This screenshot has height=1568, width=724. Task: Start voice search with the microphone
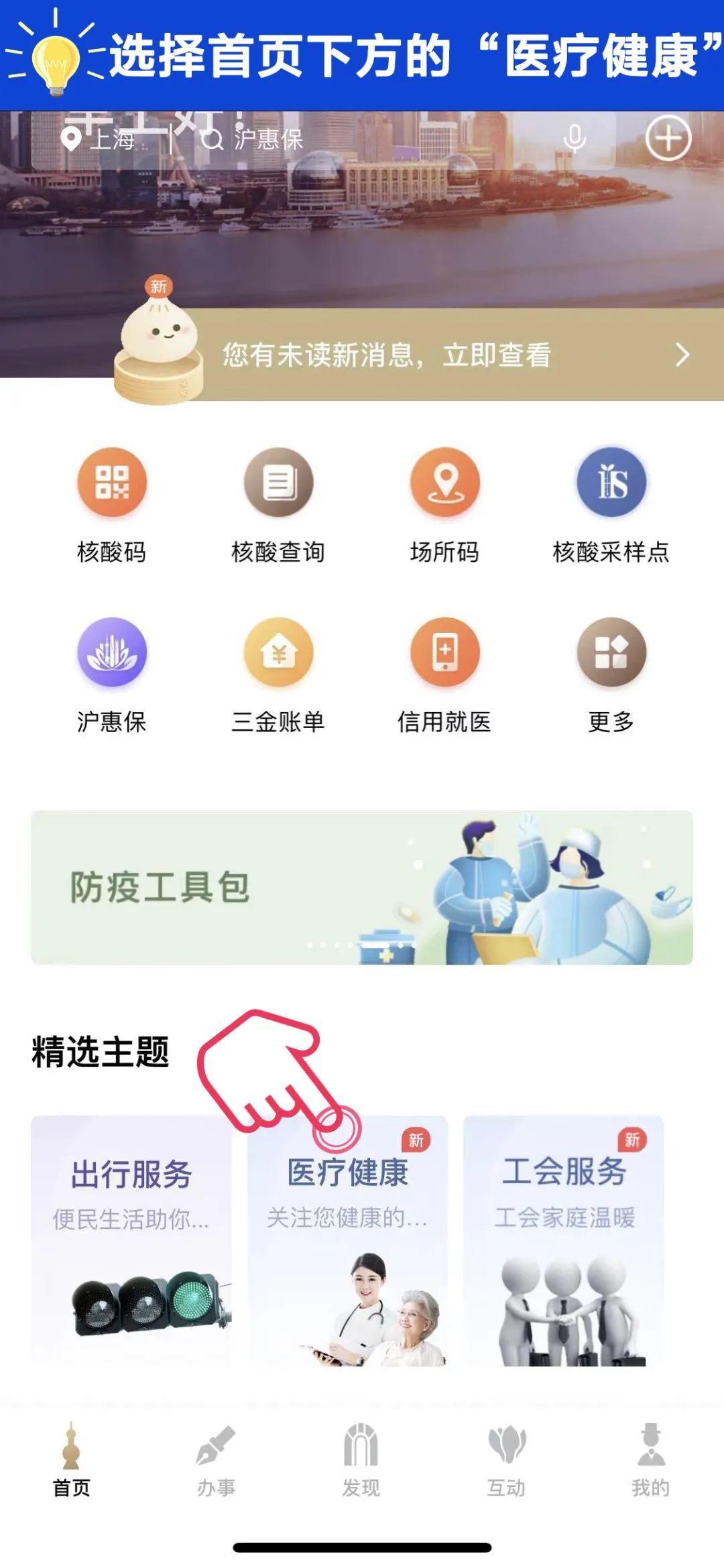coord(575,139)
